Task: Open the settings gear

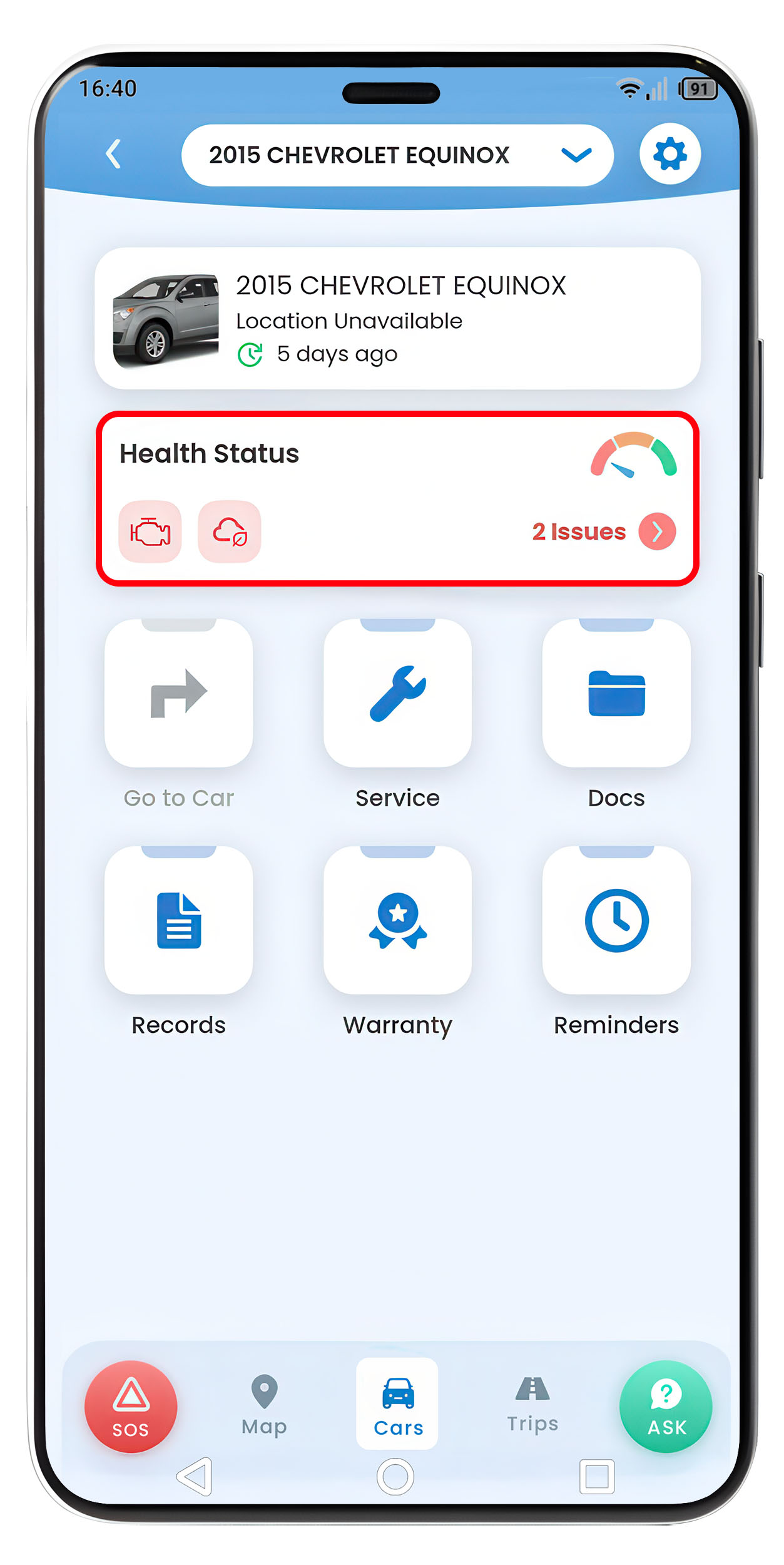Action: tap(669, 154)
